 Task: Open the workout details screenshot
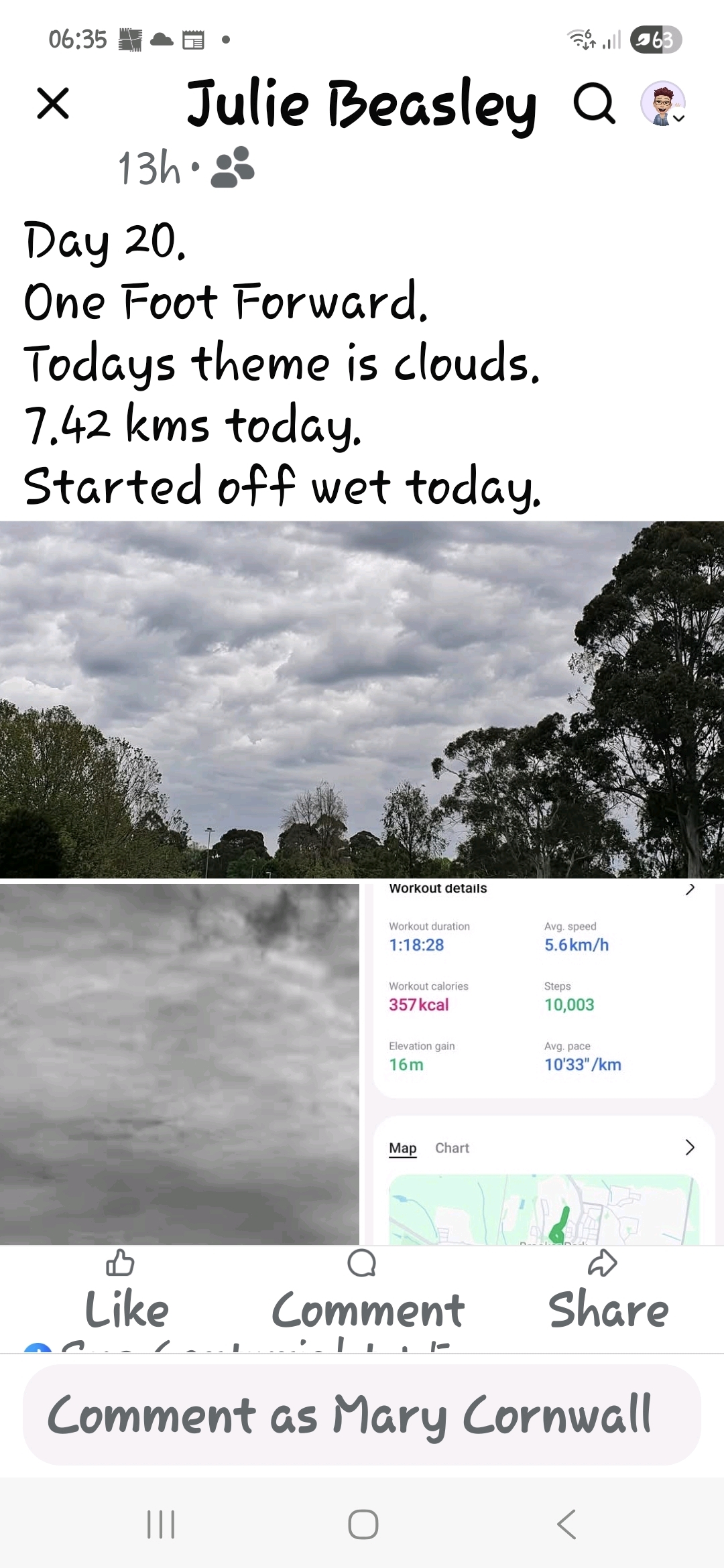543,1063
